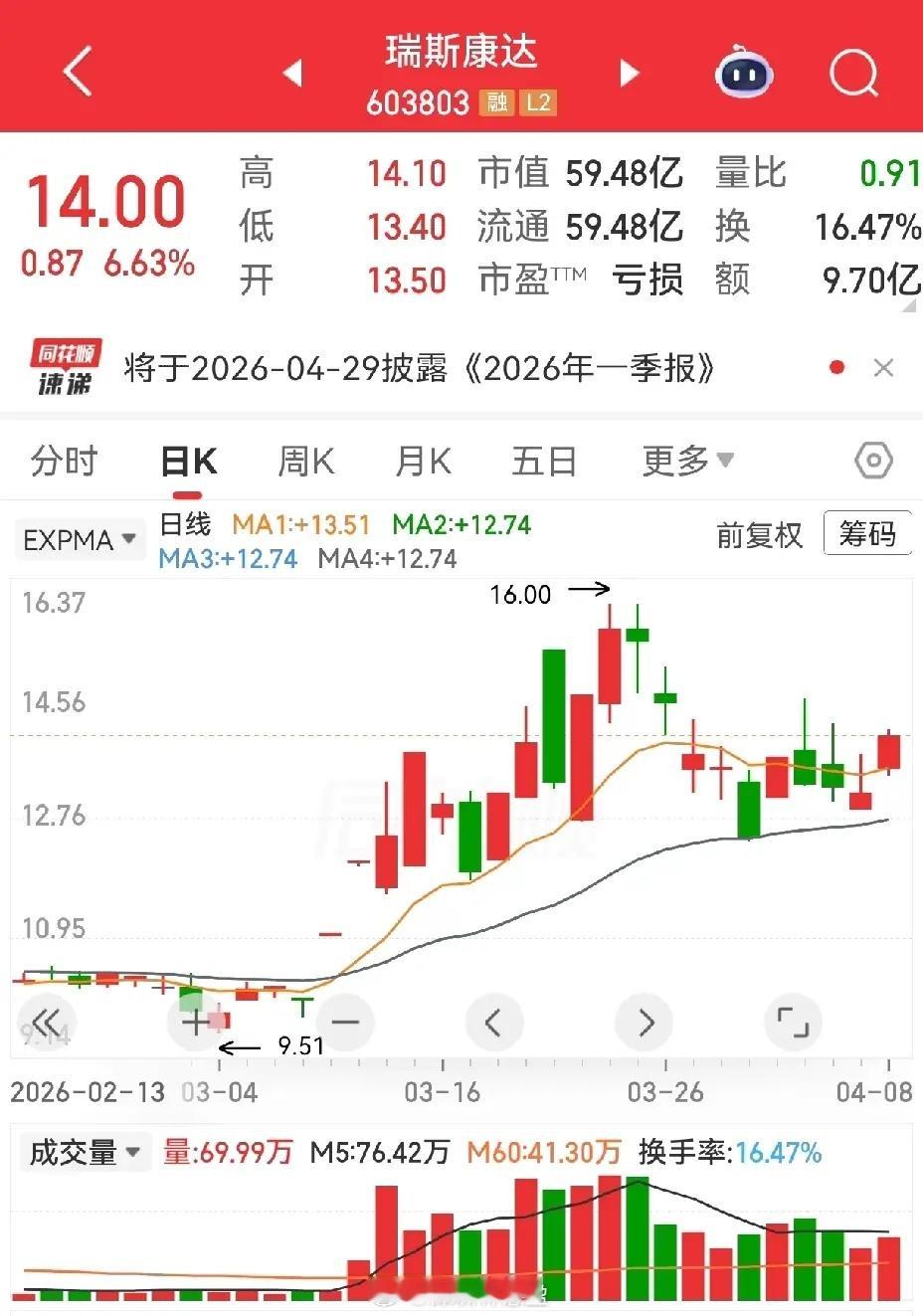The image size is (923, 1316).
Task: Jump to earliest data with double-left arrow
Action: [x=46, y=1022]
